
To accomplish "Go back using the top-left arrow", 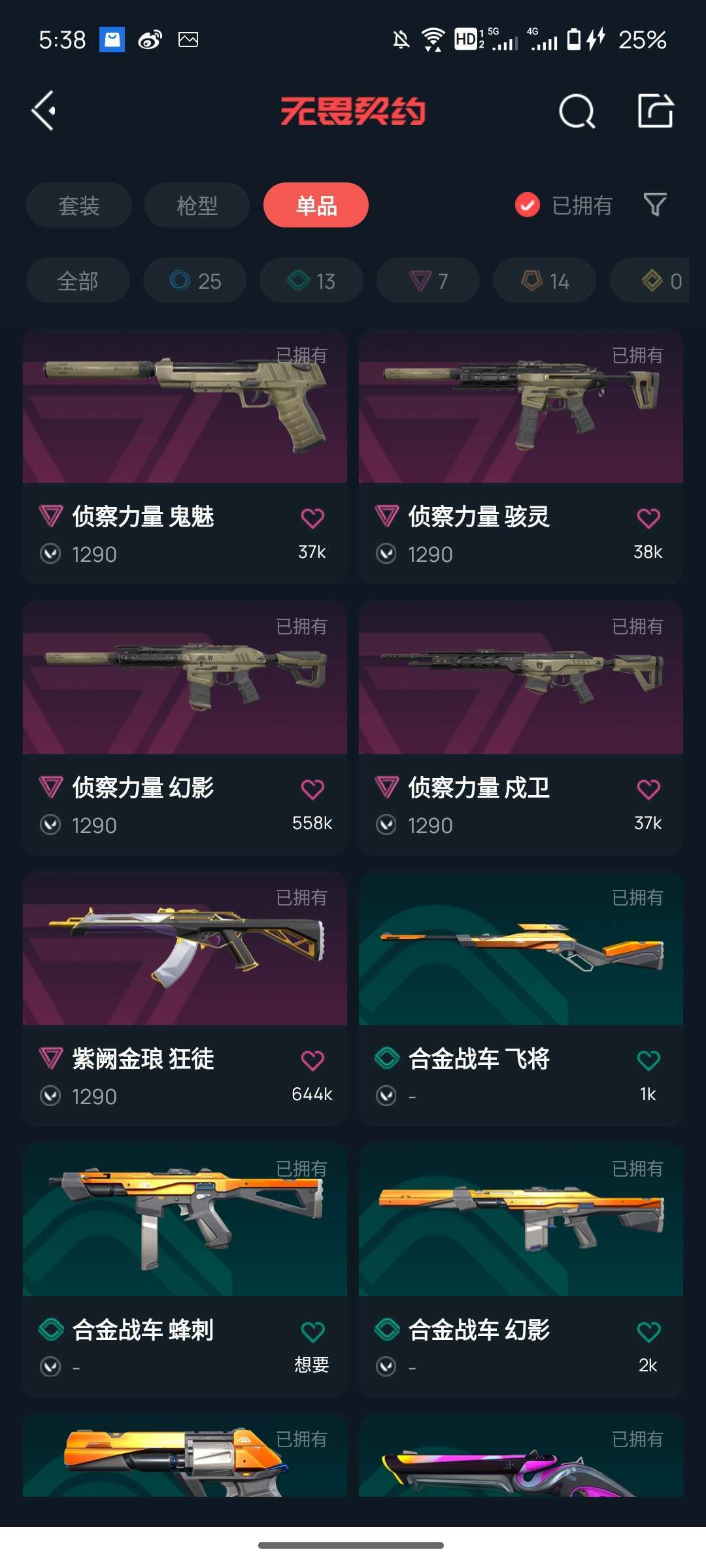I will [x=44, y=111].
